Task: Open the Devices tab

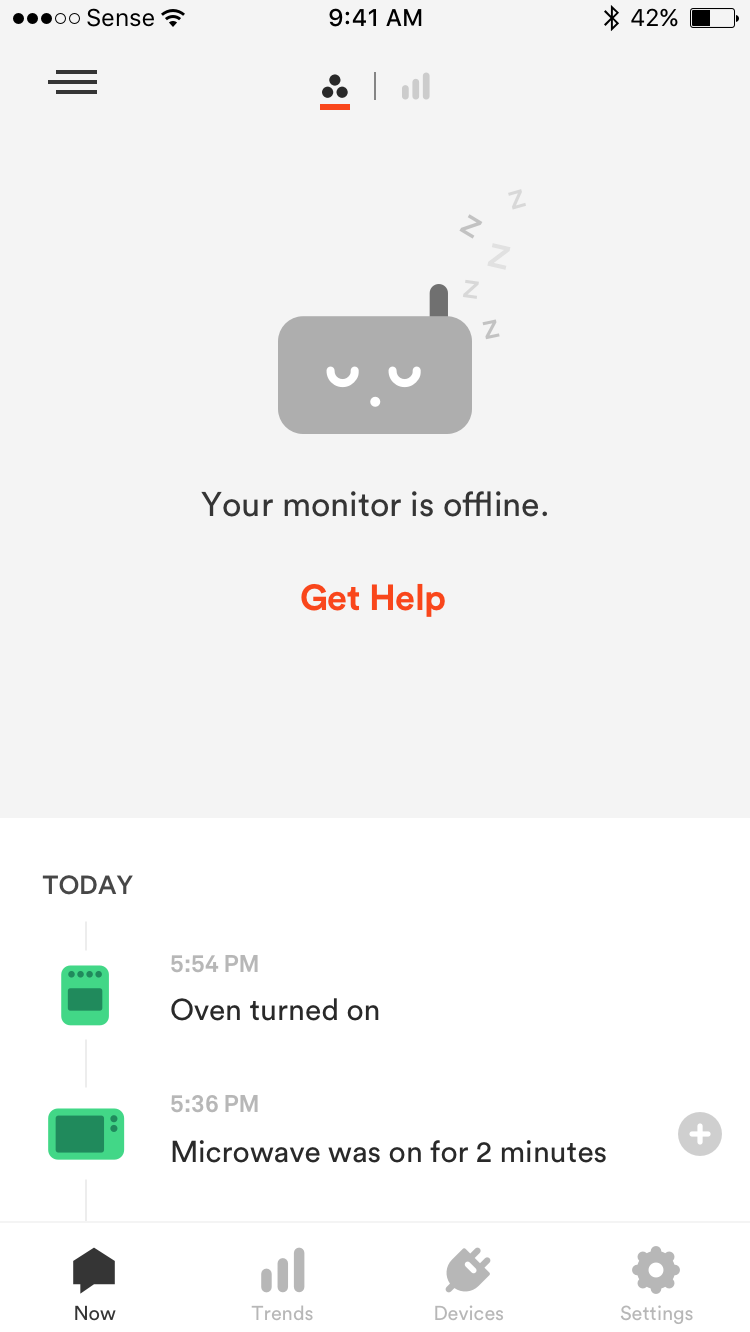Action: [468, 1285]
